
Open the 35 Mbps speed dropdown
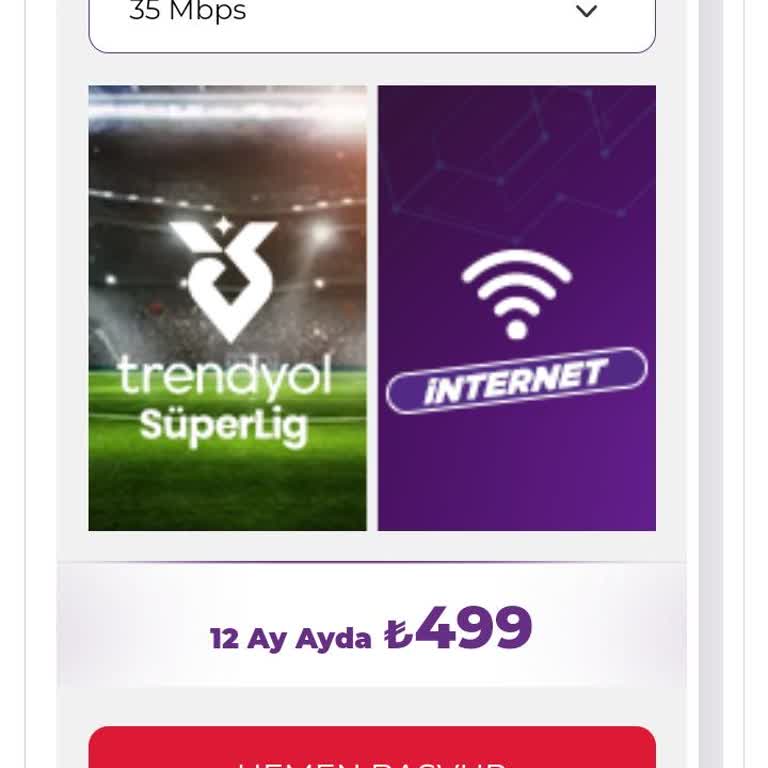pyautogui.click(x=372, y=18)
